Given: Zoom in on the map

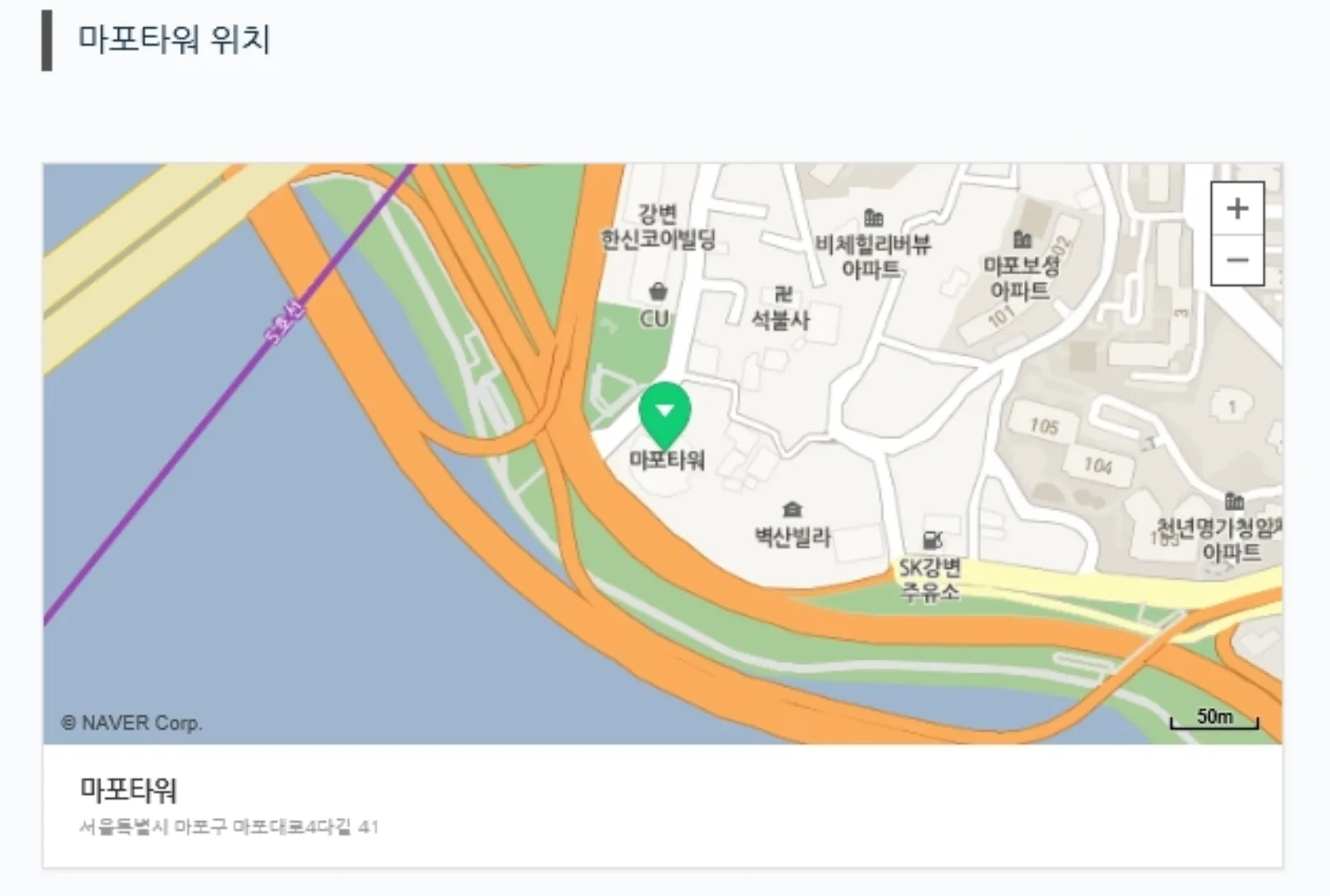Looking at the screenshot, I should tap(1237, 208).
